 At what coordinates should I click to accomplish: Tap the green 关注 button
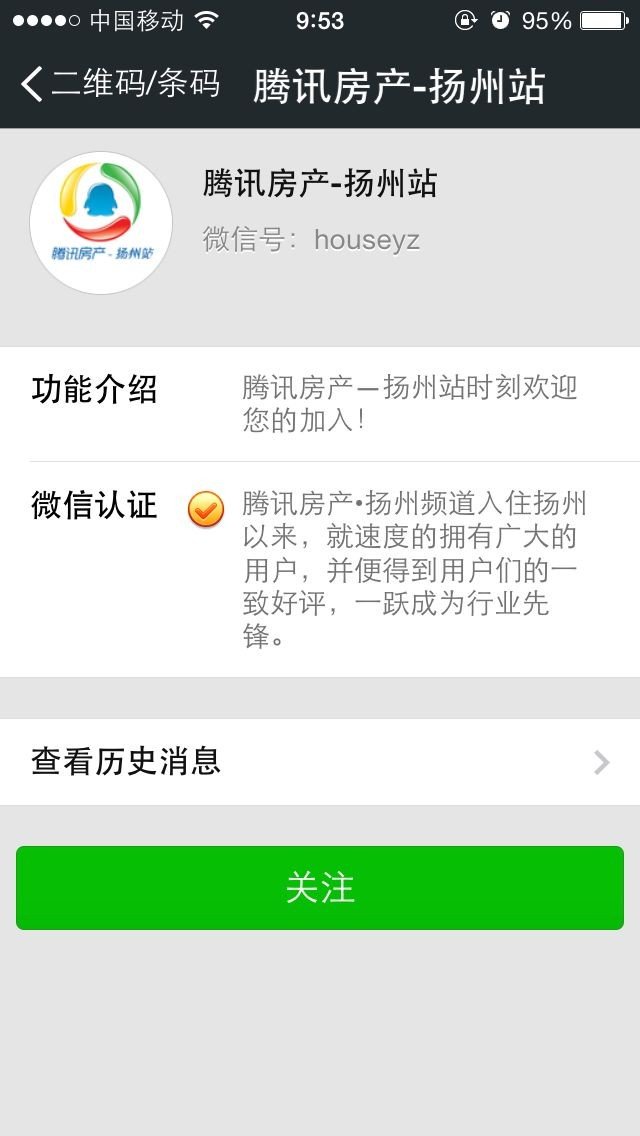click(320, 888)
